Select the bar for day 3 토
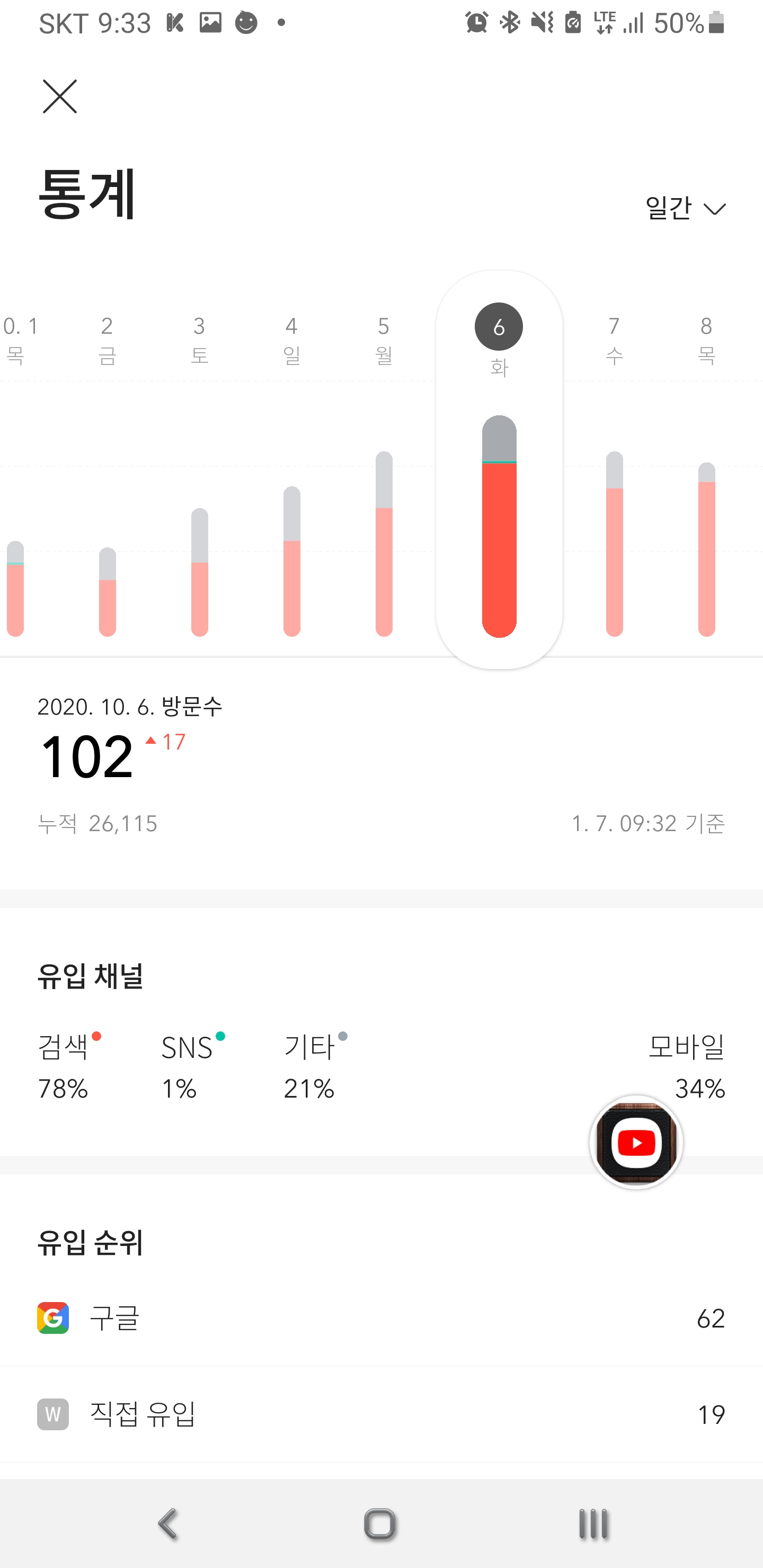Image resolution: width=763 pixels, height=1568 pixels. click(x=199, y=572)
